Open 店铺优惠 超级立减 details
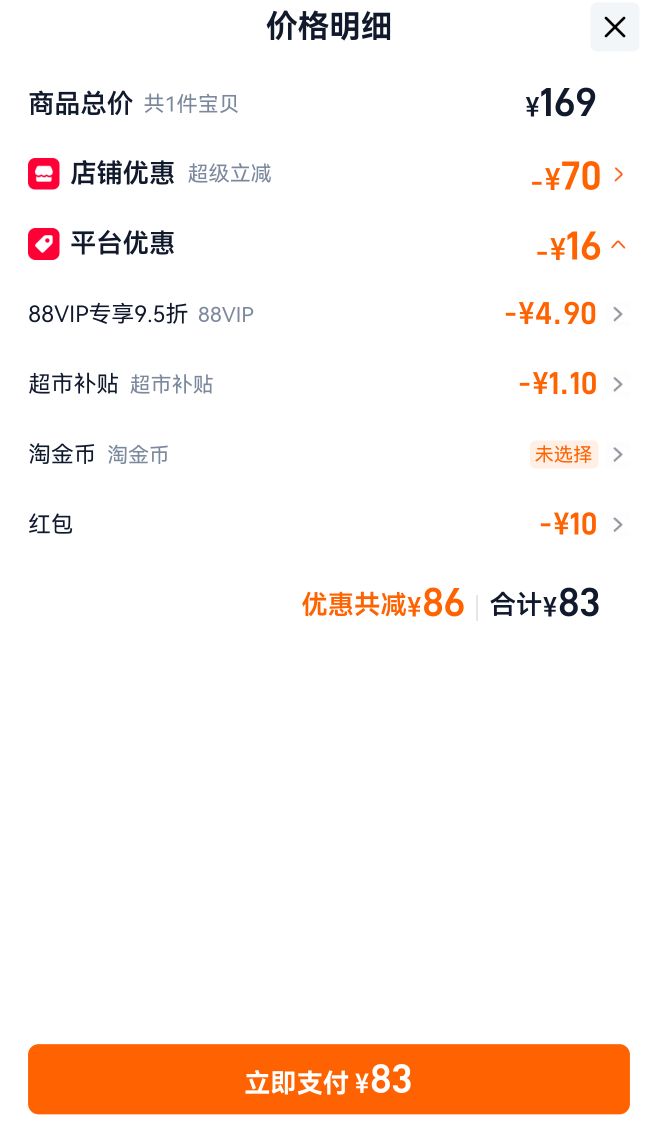The image size is (658, 1141). 328,175
